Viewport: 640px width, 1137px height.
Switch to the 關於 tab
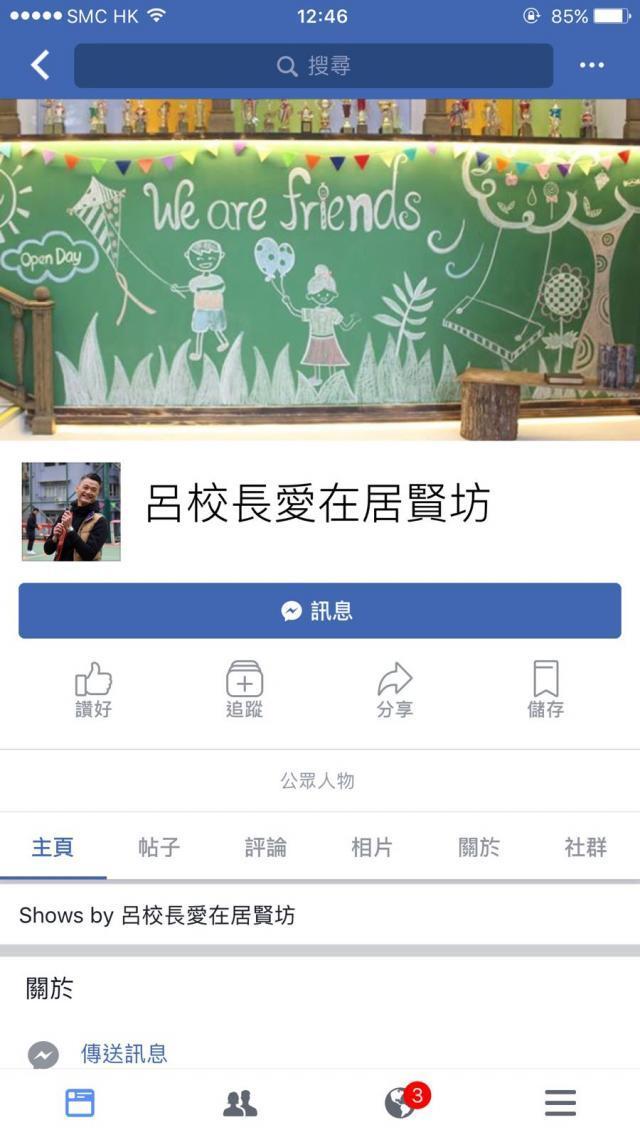coord(478,847)
